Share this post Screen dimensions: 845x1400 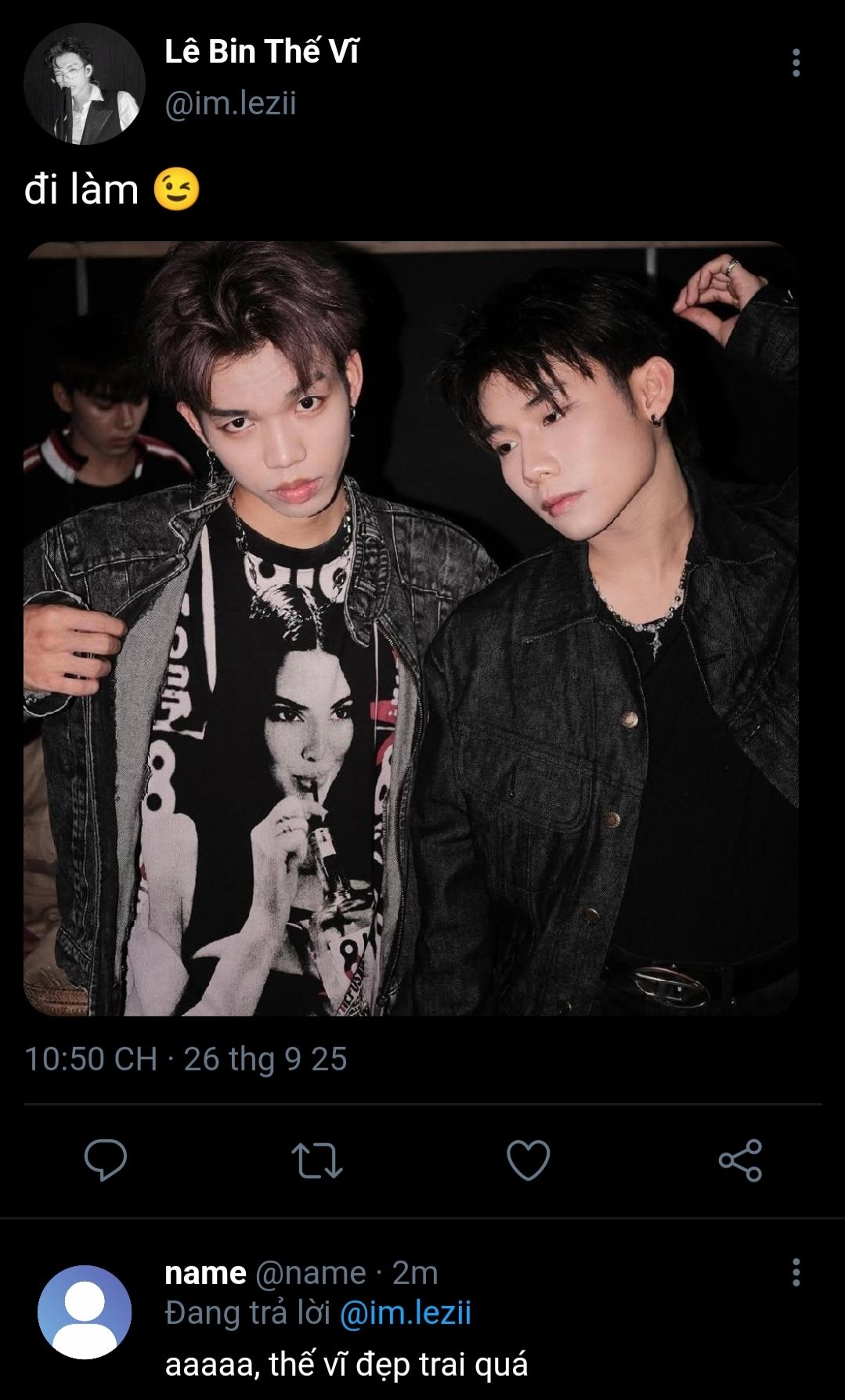740,1160
